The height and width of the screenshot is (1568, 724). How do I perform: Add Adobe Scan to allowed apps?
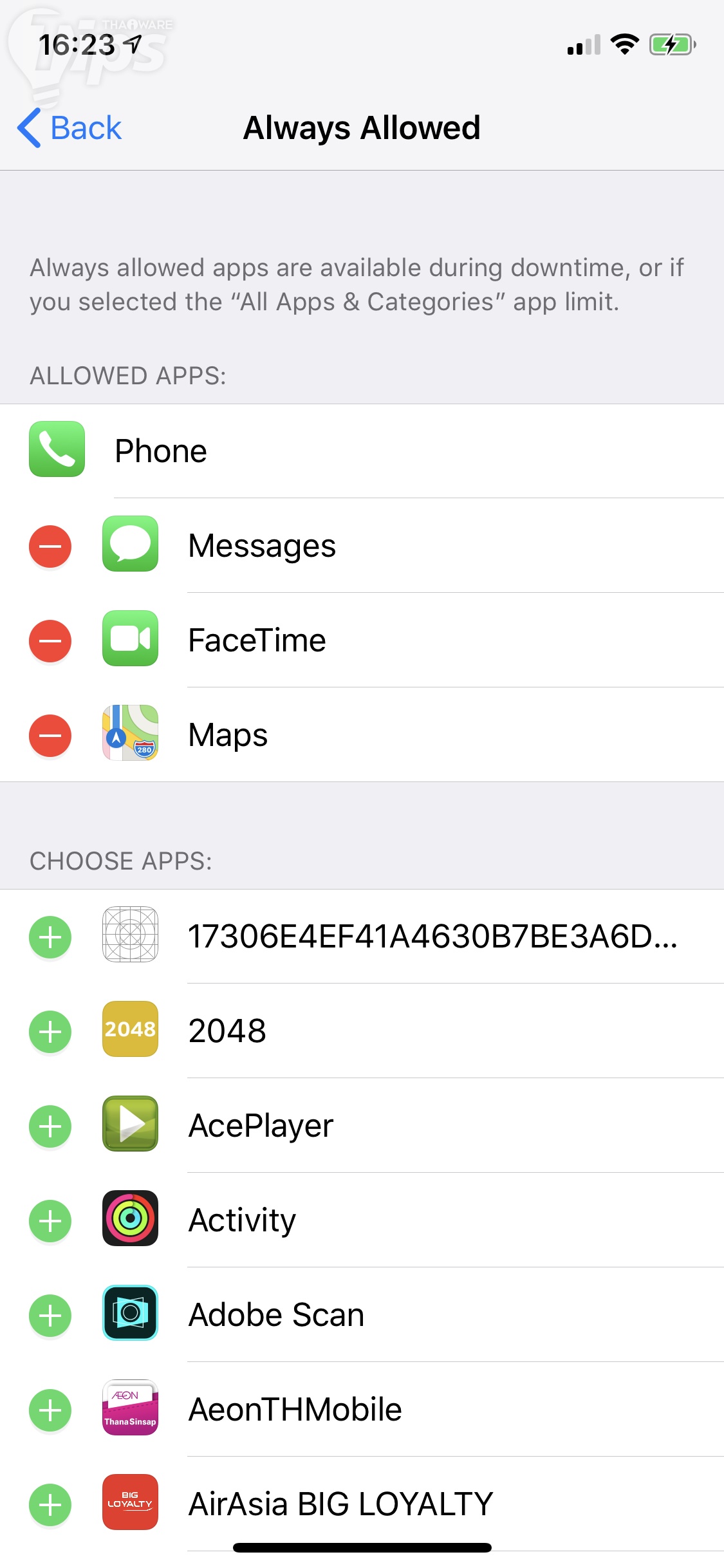(50, 1316)
